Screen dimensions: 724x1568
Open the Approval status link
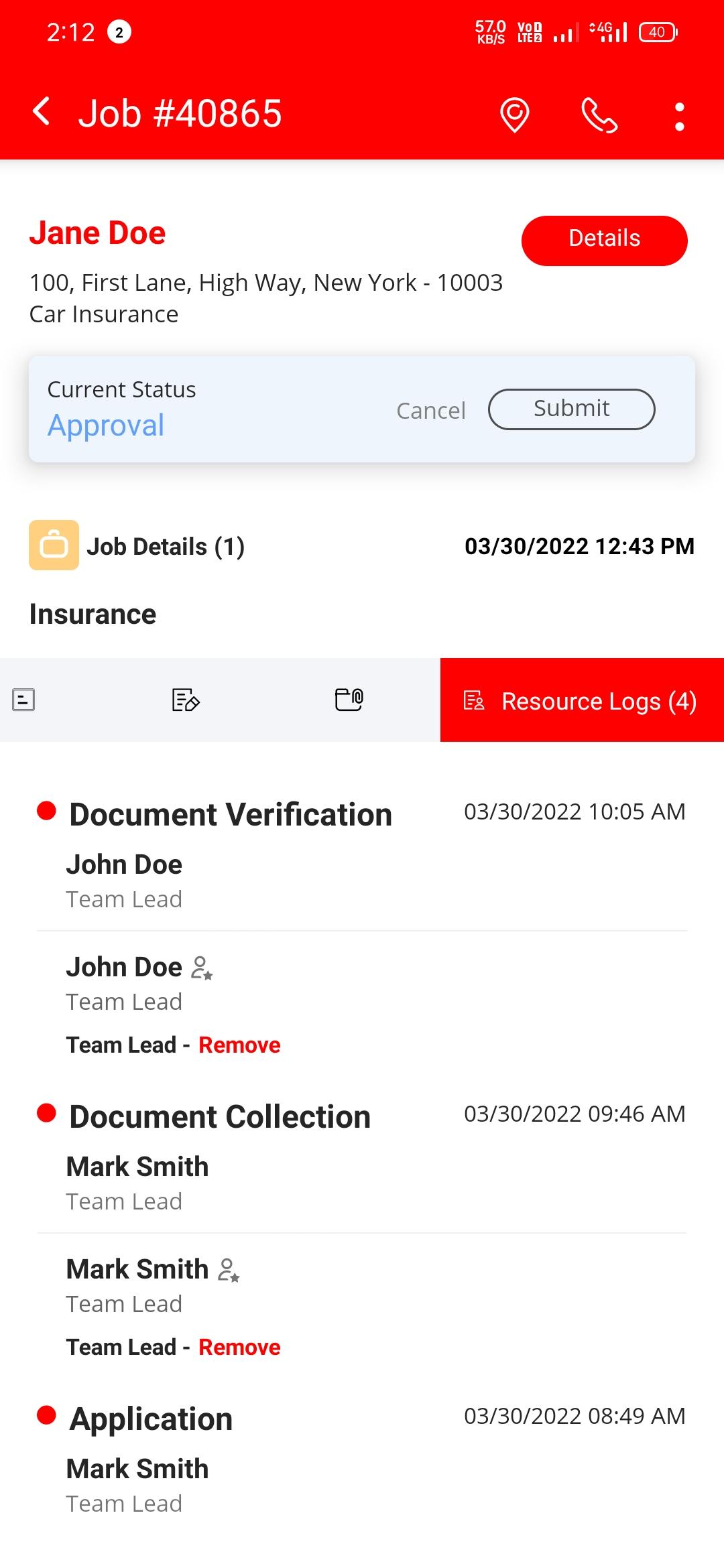(105, 425)
